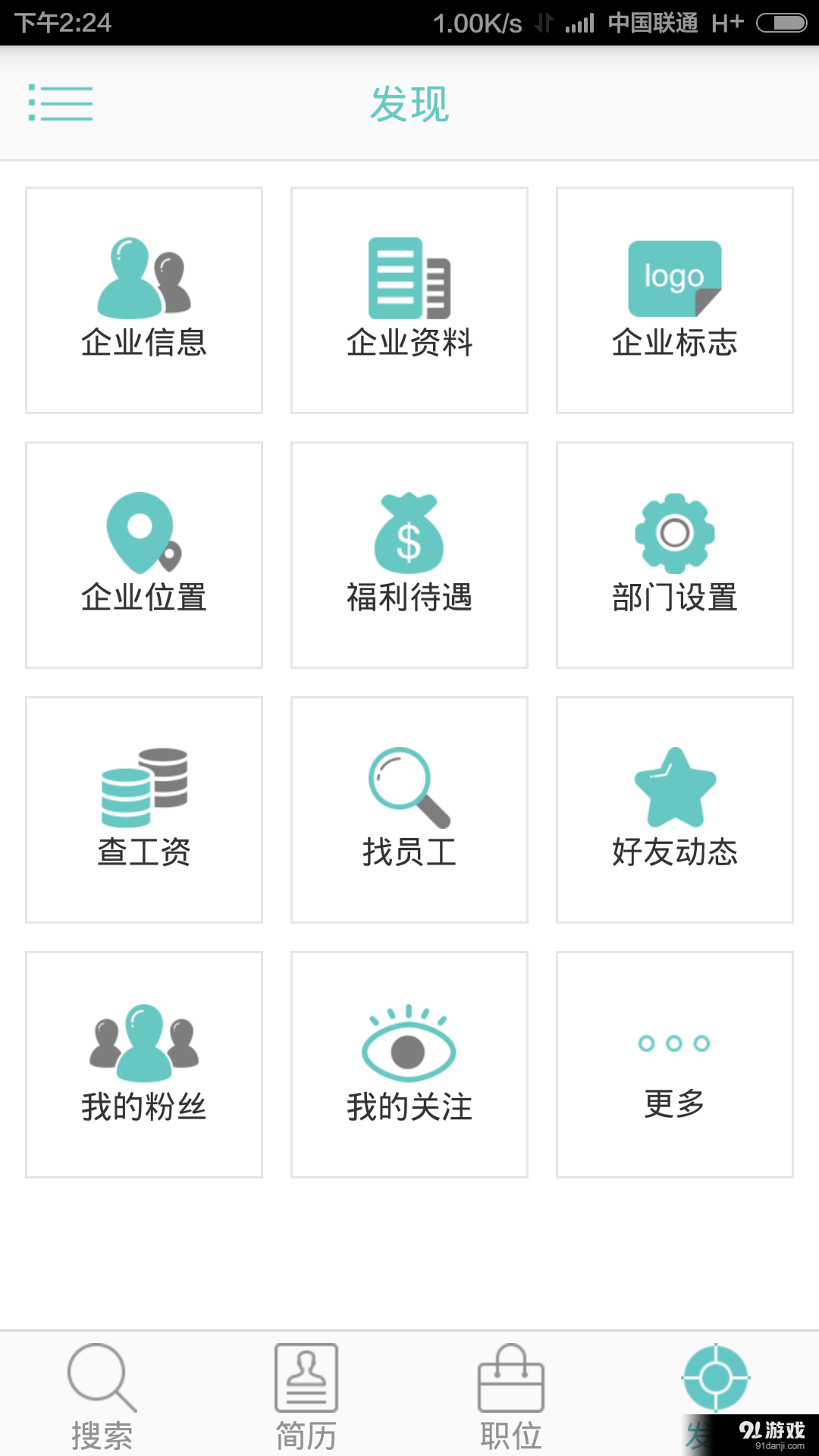Tap the 发现 title in the header

pyautogui.click(x=409, y=106)
